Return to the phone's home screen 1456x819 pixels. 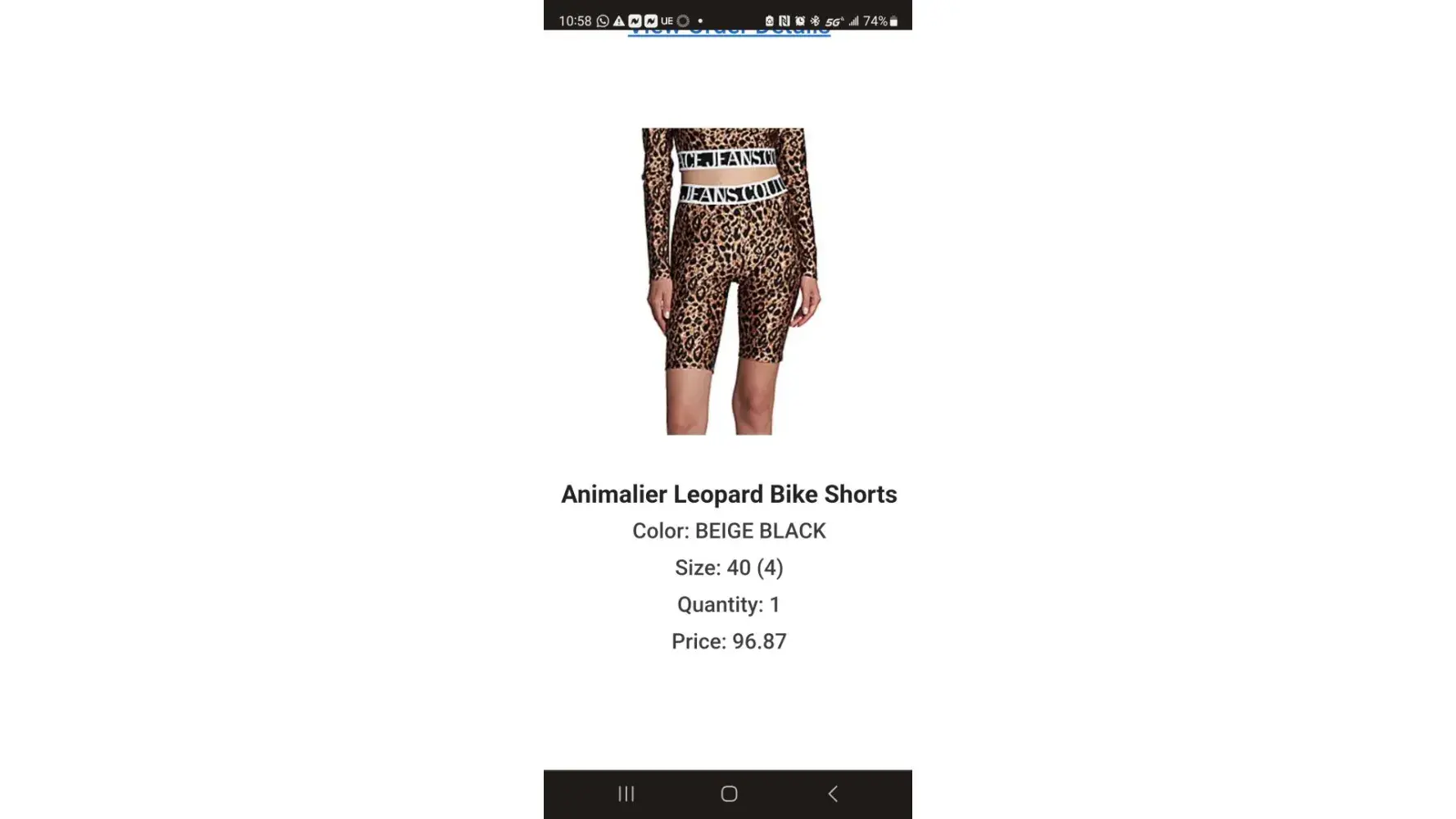coord(729,794)
